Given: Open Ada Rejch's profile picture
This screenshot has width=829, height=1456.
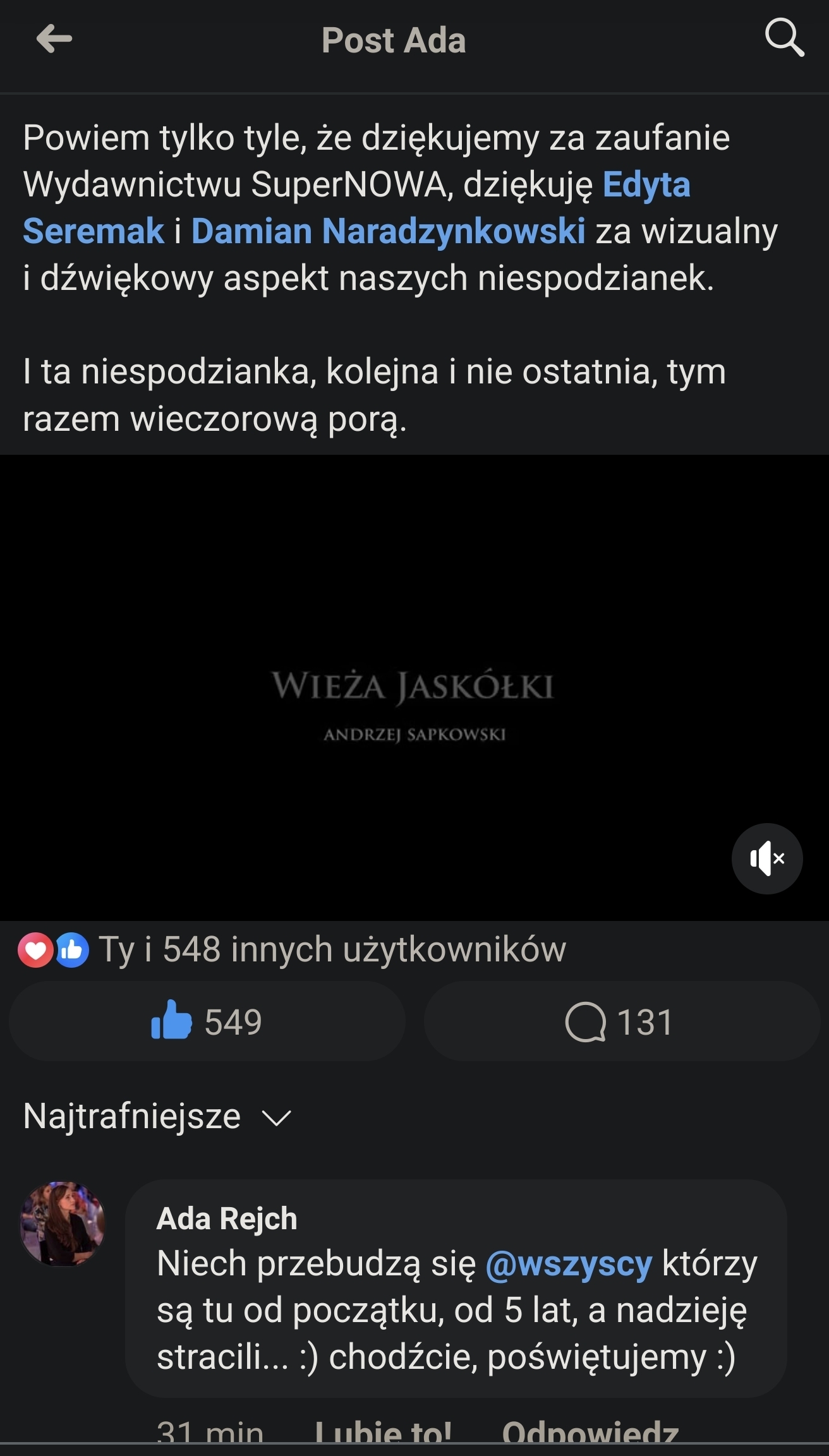Looking at the screenshot, I should (x=63, y=1224).
